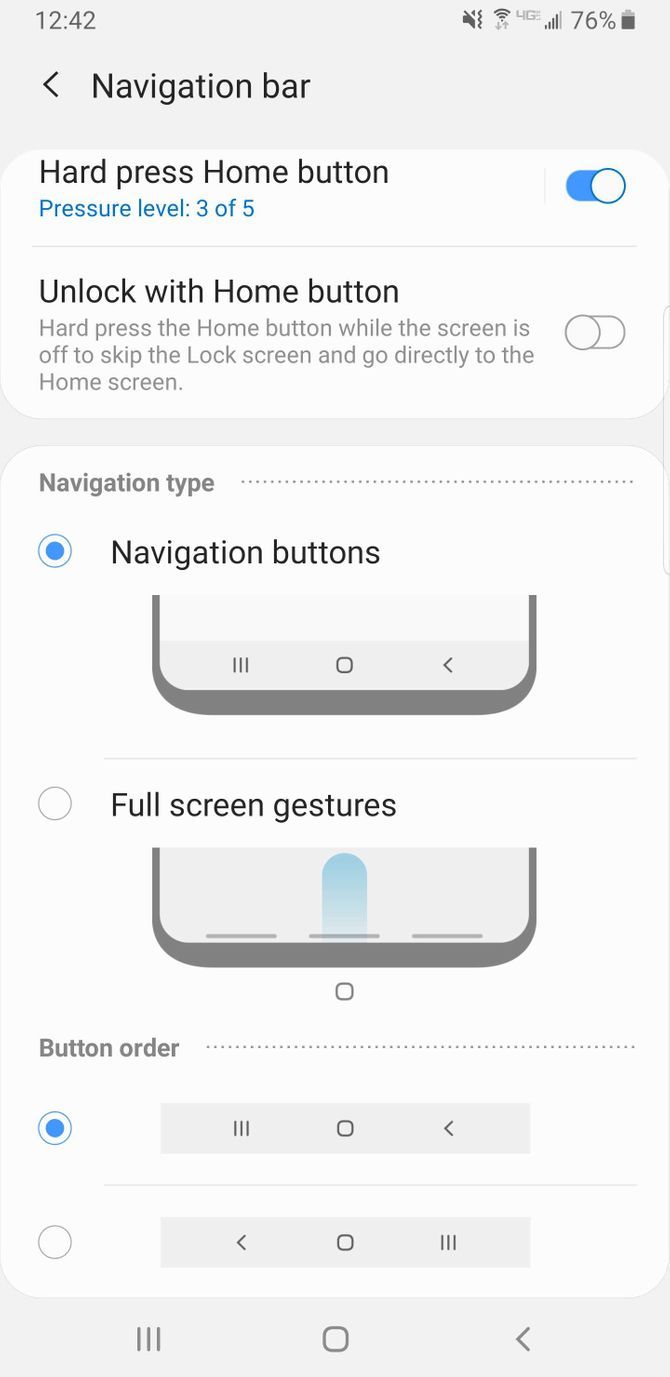Choose Full screen gestures navigation type
The image size is (670, 1377).
point(55,804)
